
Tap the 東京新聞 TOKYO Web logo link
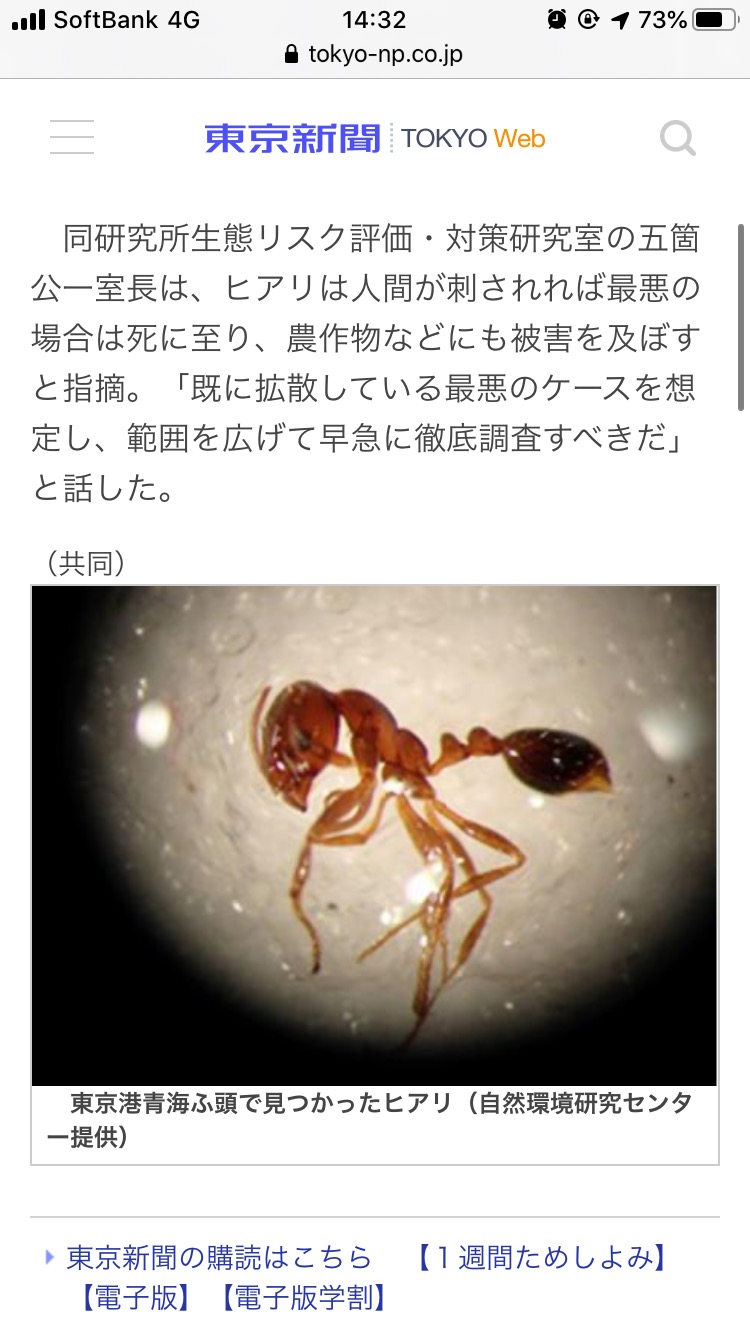374,138
